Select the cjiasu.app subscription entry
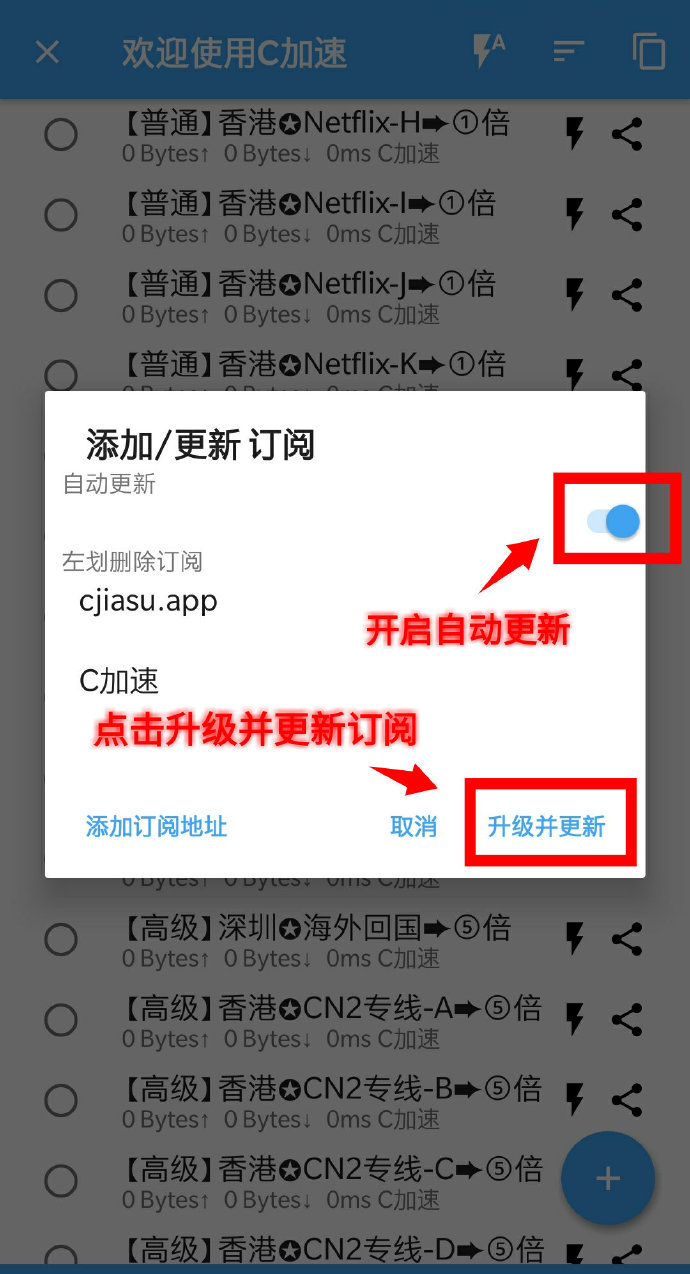690x1274 pixels. [x=148, y=601]
